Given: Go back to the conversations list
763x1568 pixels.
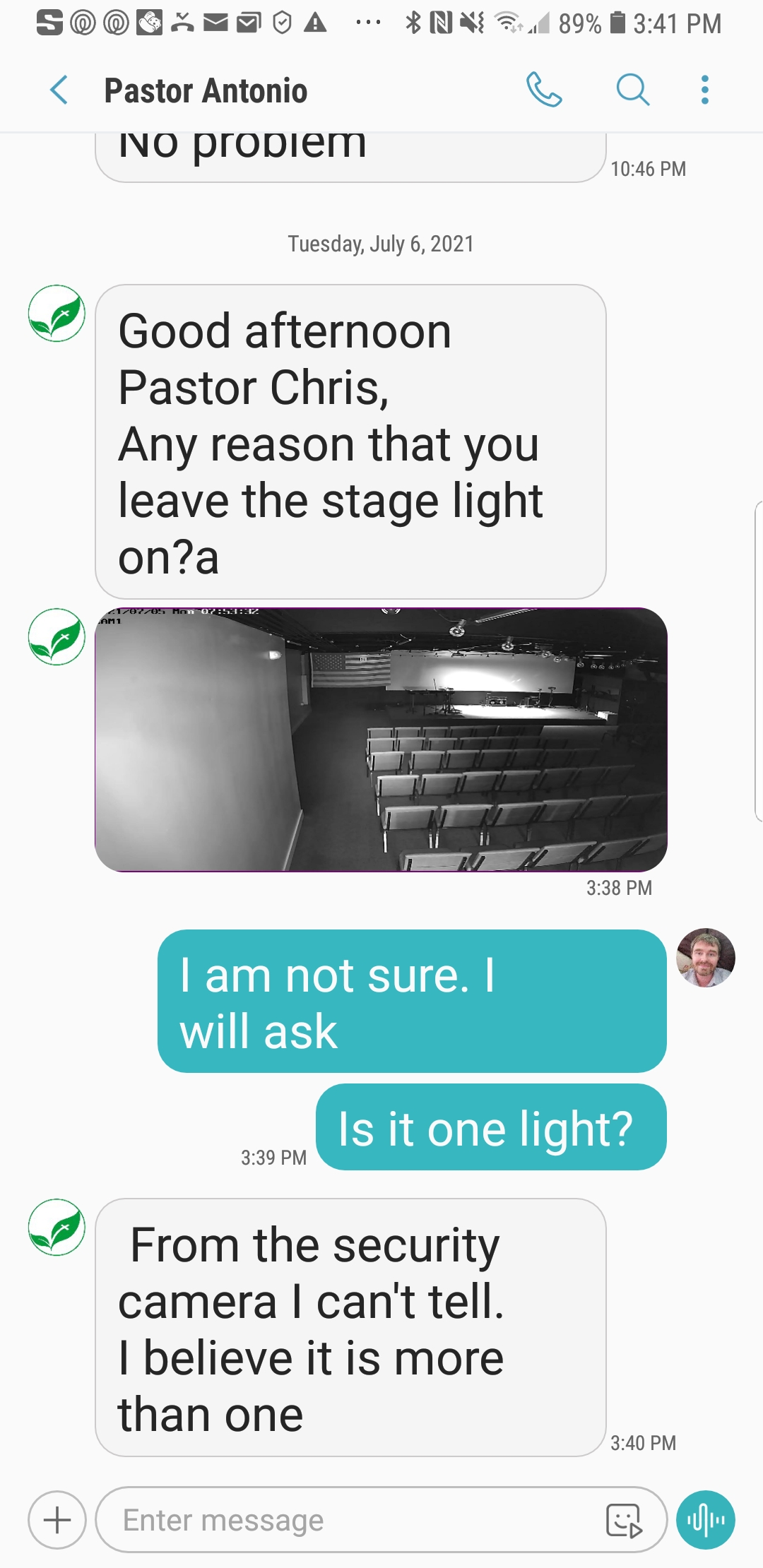Looking at the screenshot, I should (59, 90).
